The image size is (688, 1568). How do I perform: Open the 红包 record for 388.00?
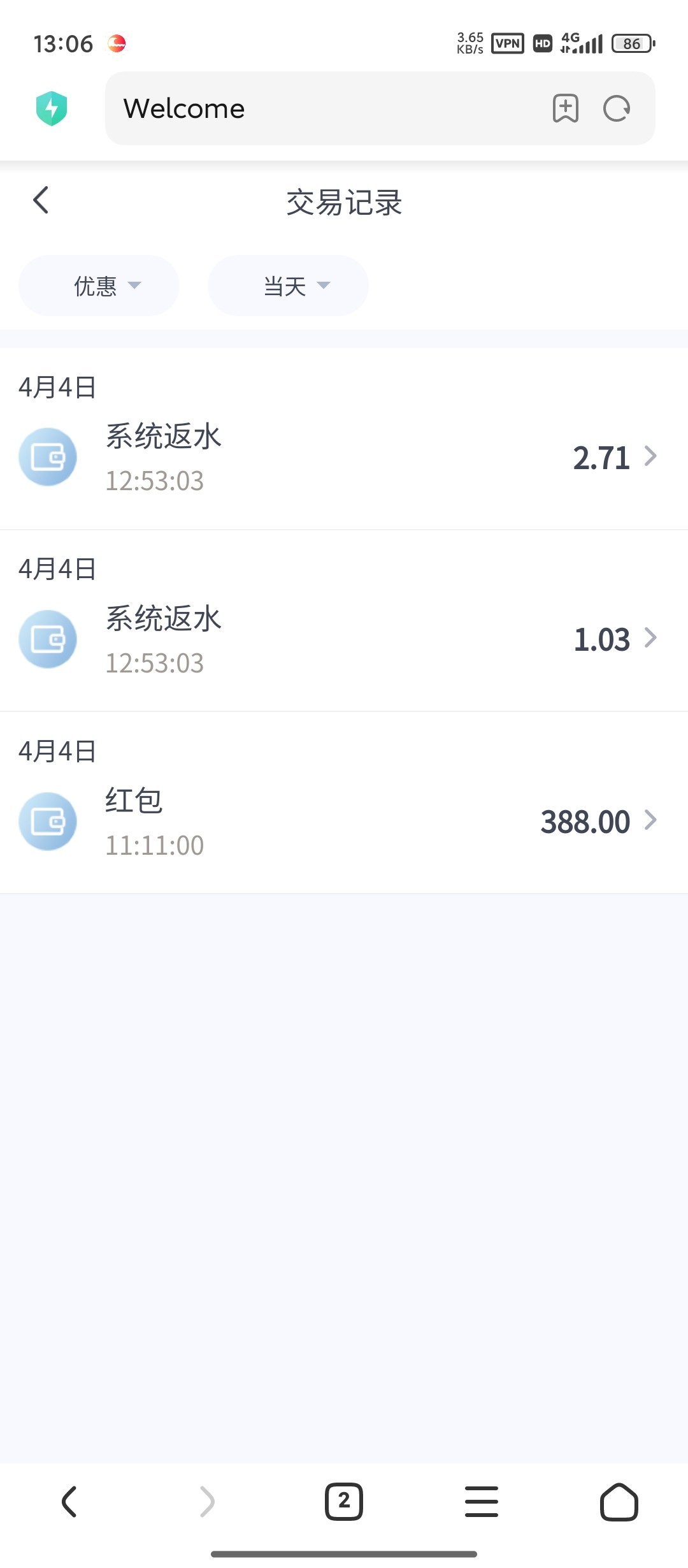click(344, 822)
